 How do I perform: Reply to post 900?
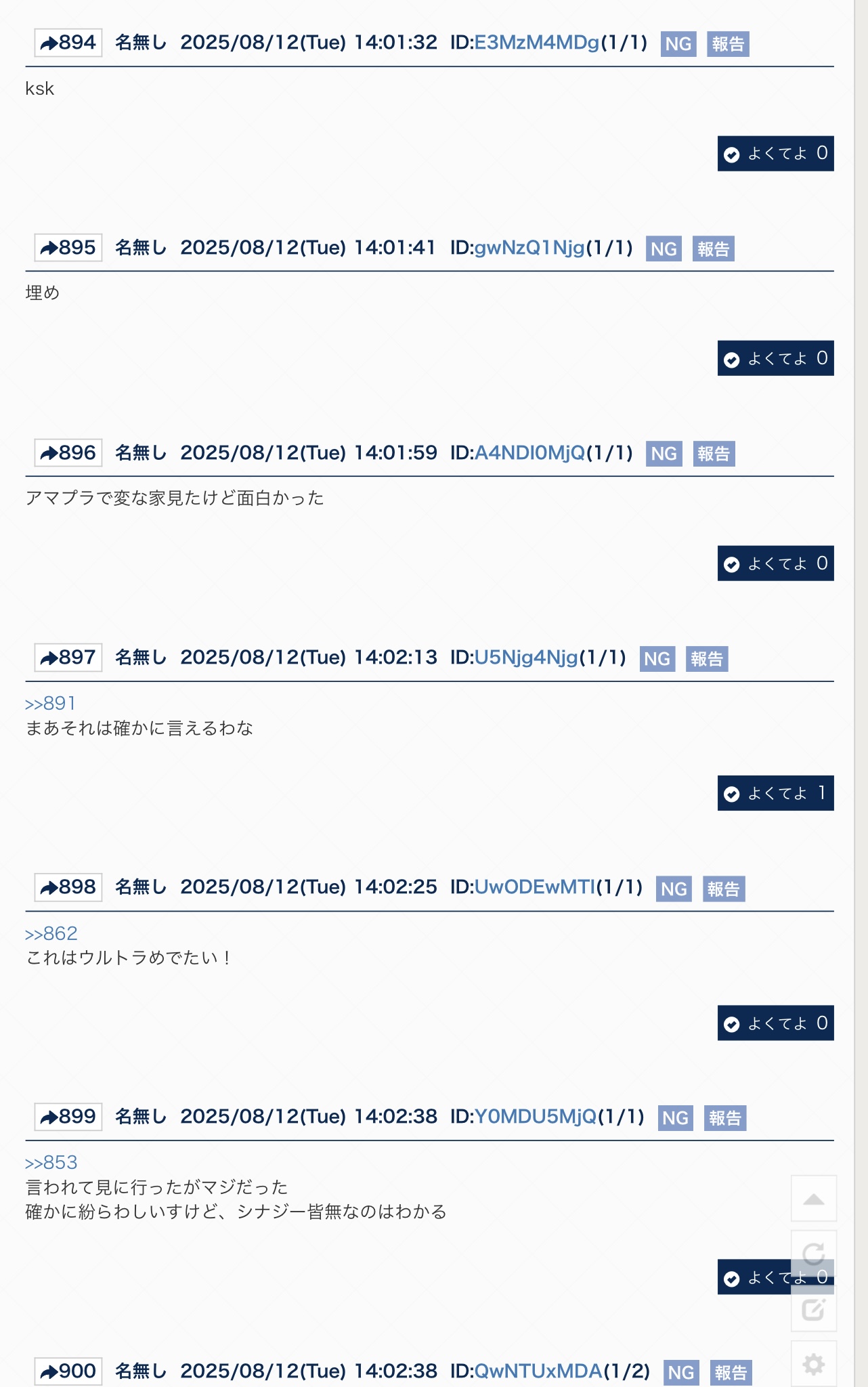pos(68,1371)
